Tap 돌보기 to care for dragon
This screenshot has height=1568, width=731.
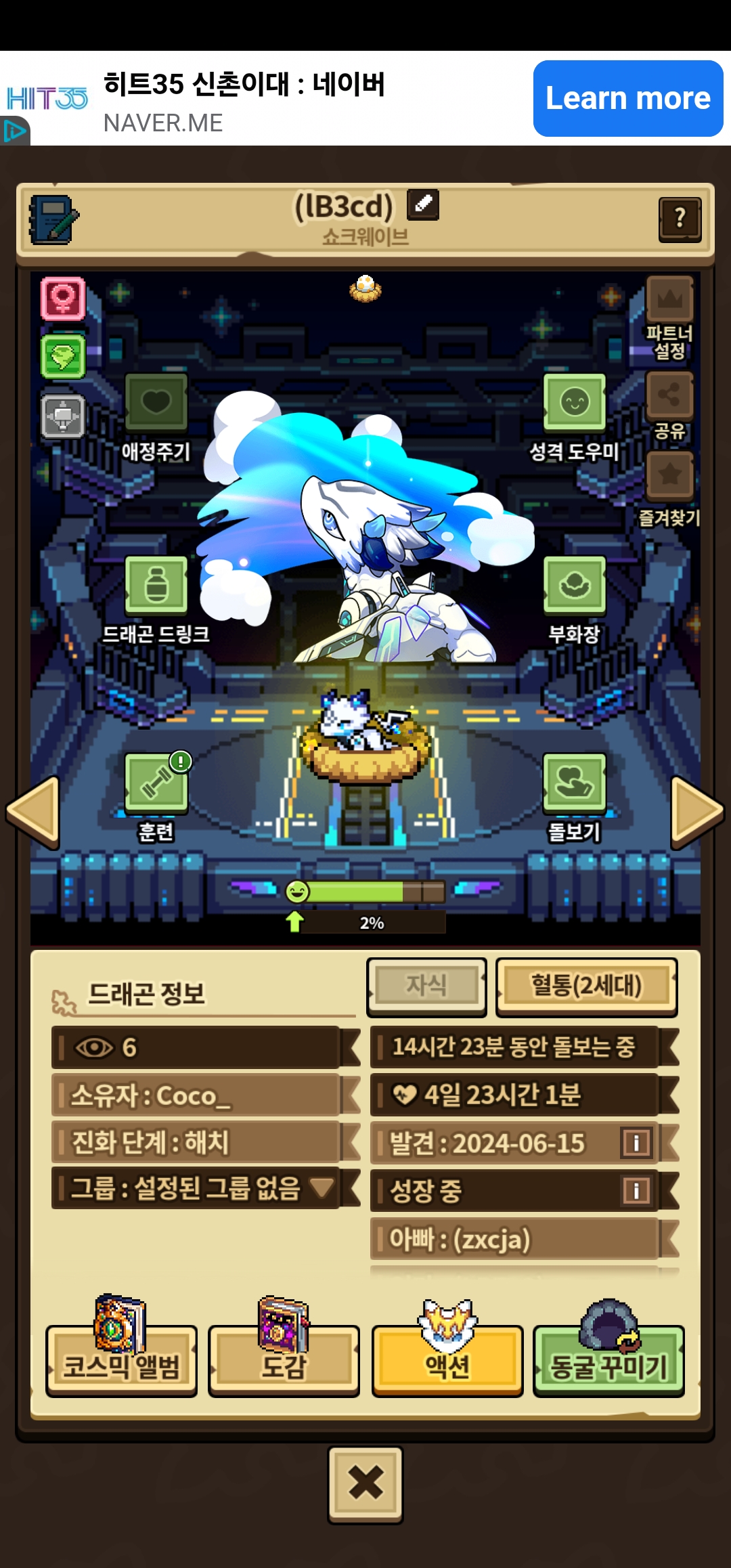574,784
